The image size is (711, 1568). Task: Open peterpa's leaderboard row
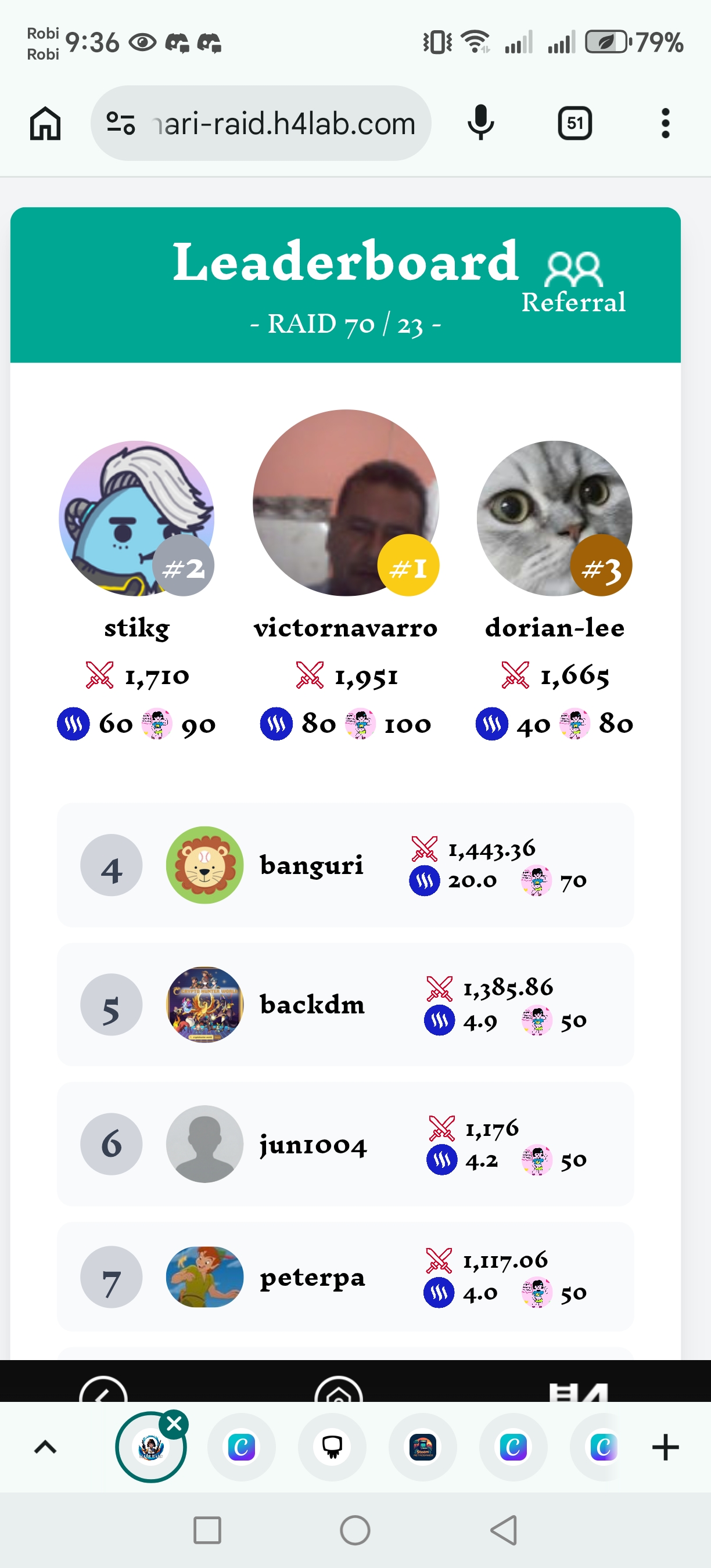pyautogui.click(x=345, y=1277)
